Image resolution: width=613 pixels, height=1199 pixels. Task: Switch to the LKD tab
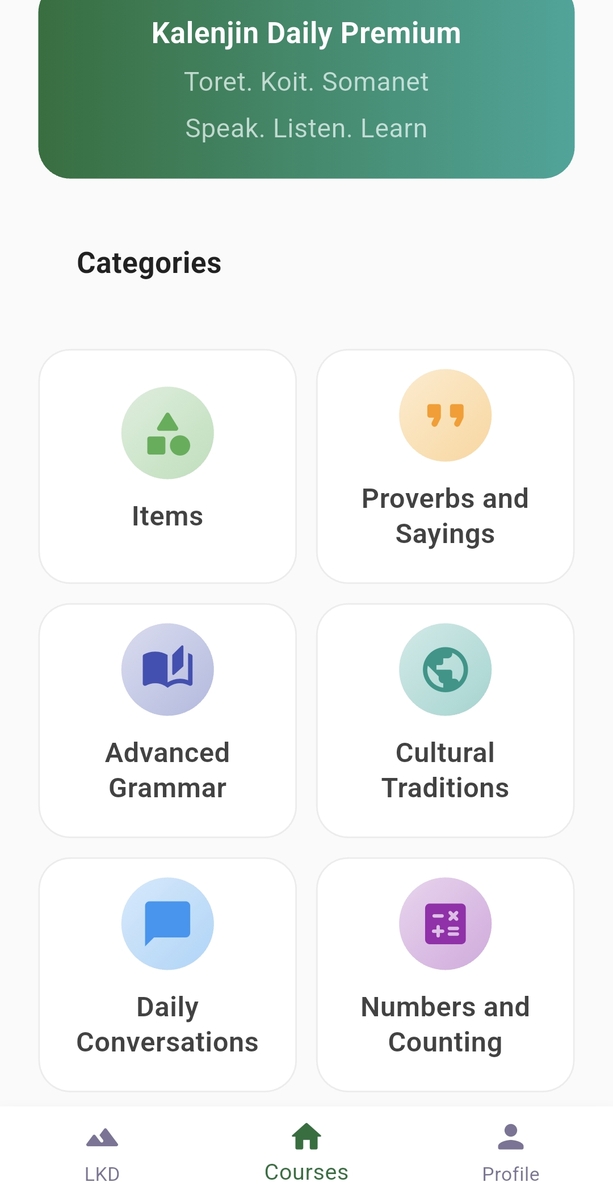pos(102,1152)
